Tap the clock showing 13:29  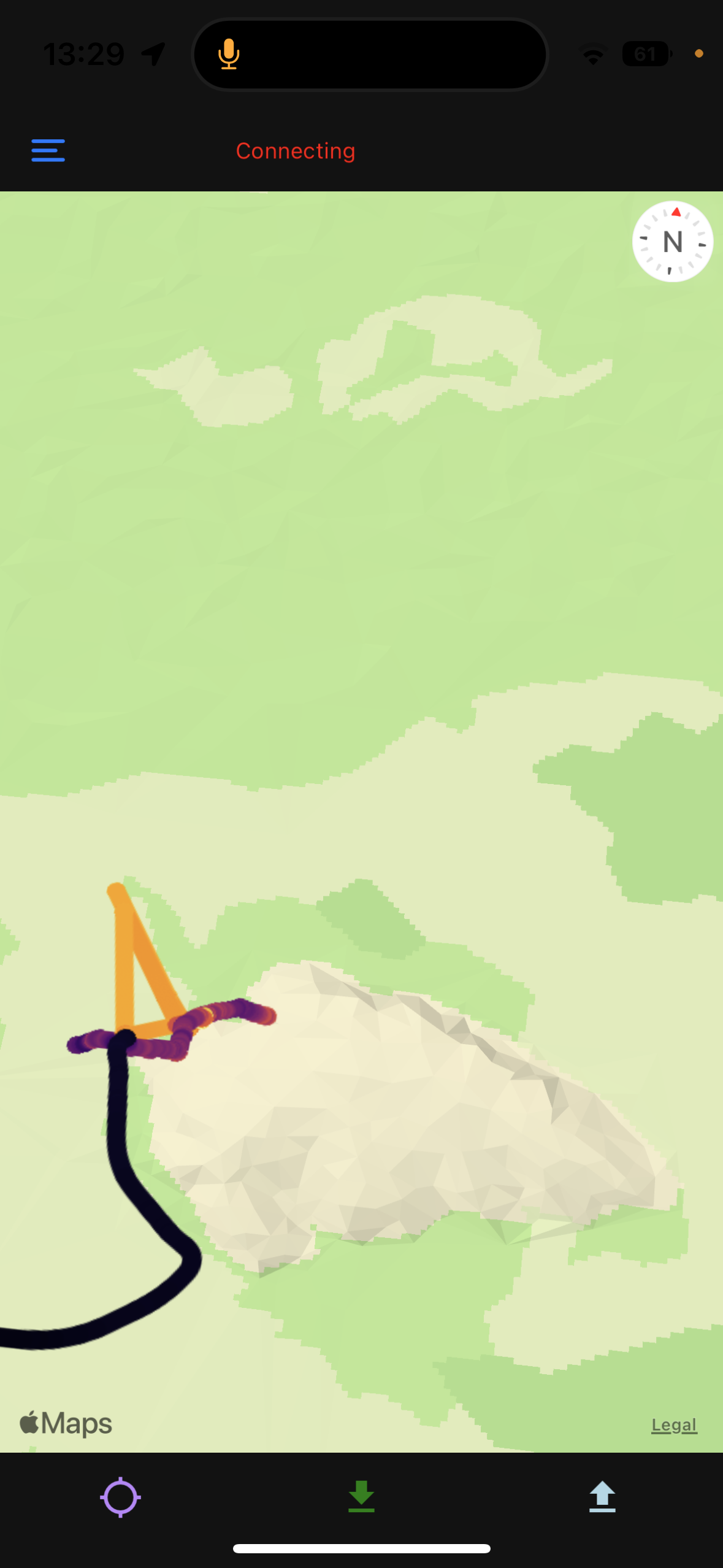(84, 54)
